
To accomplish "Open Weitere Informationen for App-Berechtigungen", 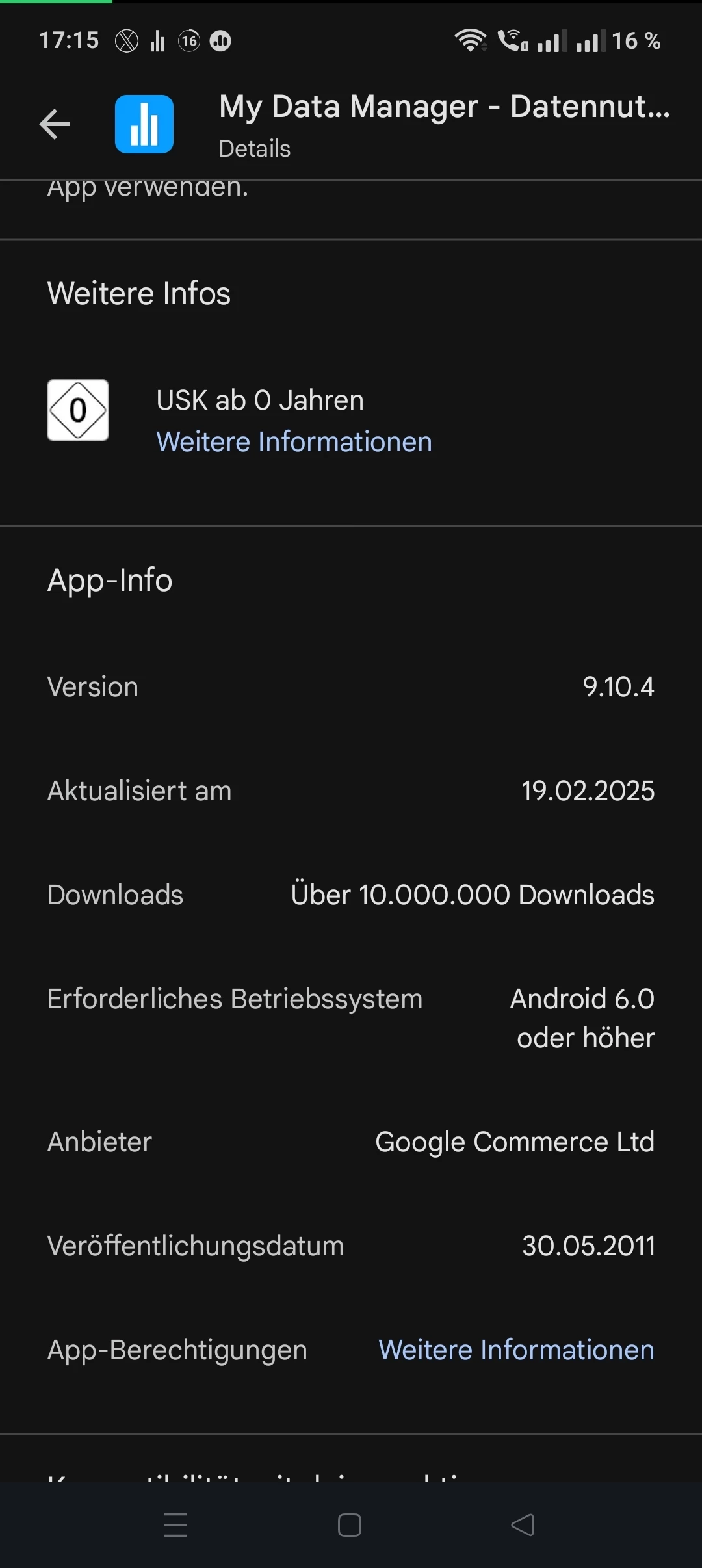I will (516, 1350).
